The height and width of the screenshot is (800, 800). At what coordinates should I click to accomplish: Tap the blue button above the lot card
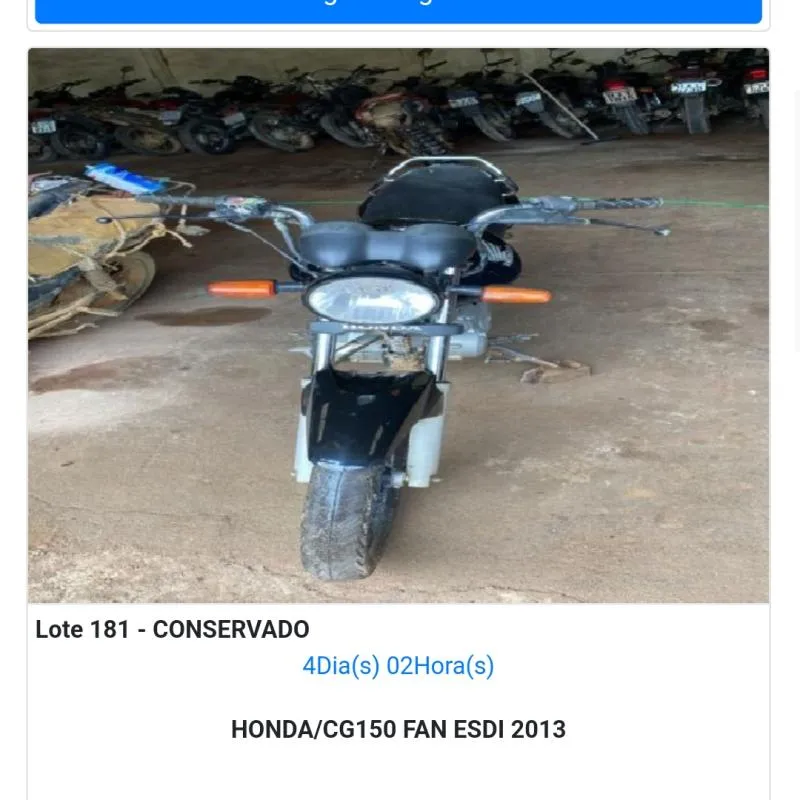click(x=398, y=9)
